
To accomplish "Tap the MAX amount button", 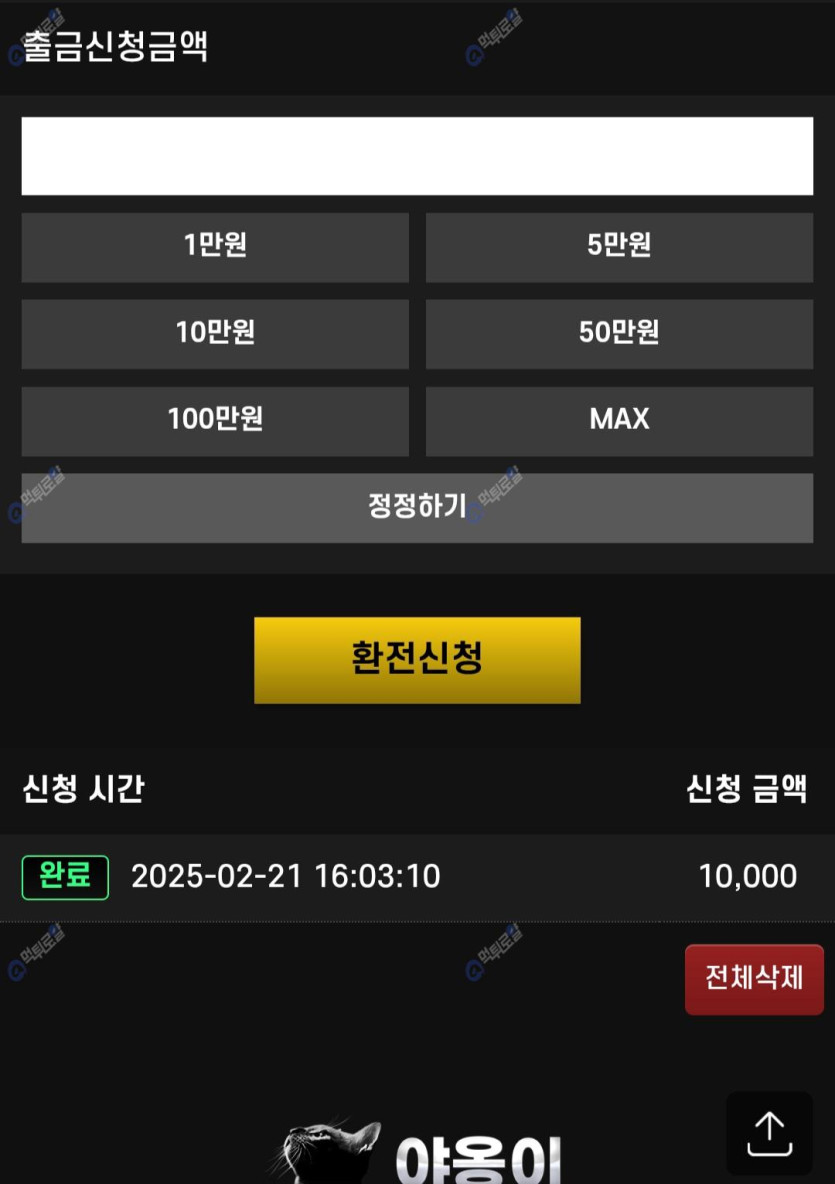I will pos(619,420).
